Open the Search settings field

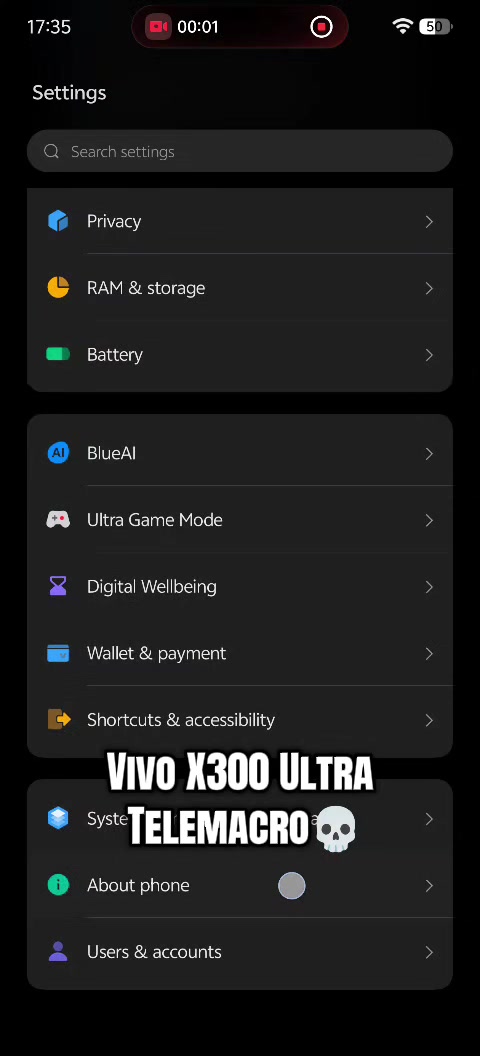240,152
